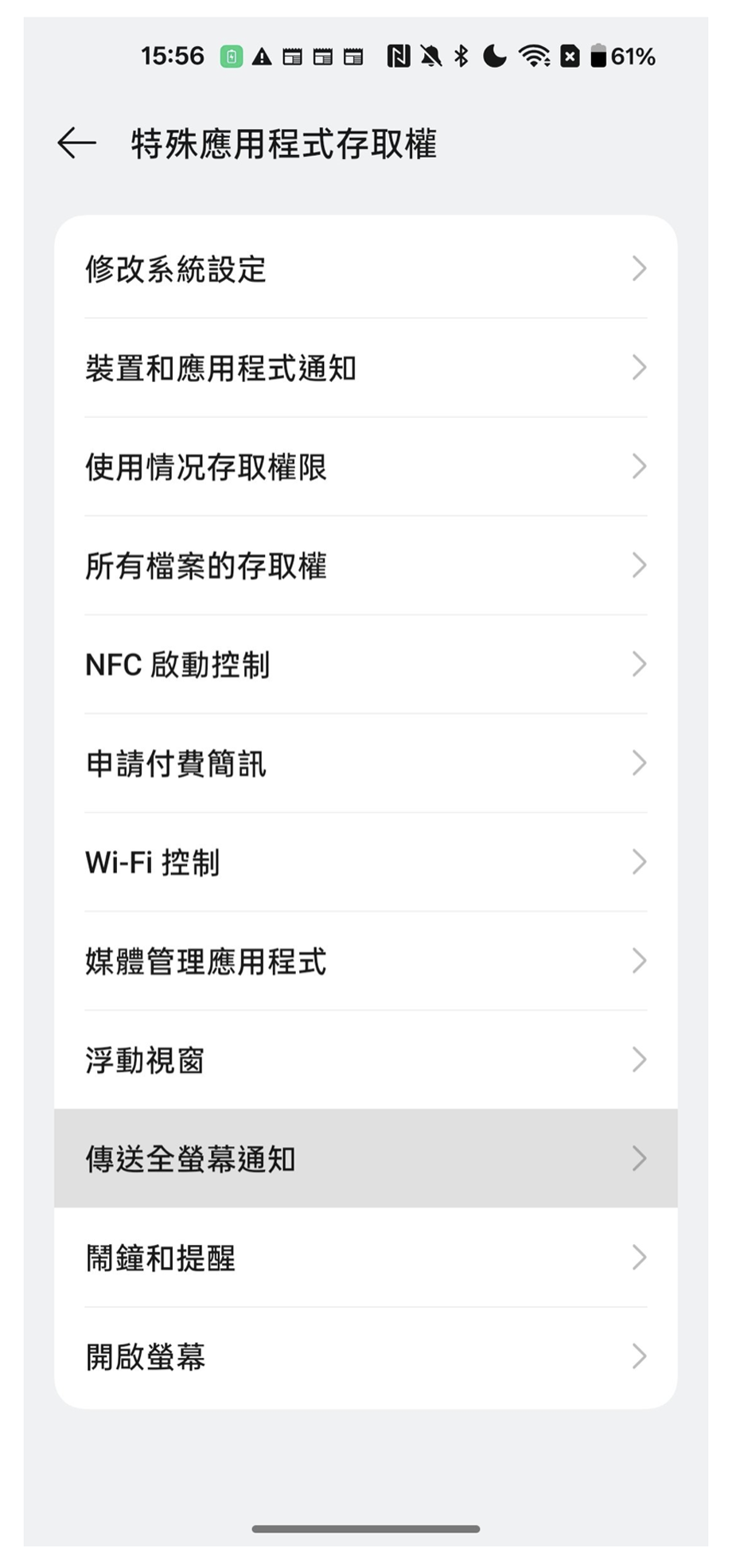Open 所有檔案的存取權
This screenshot has width=732, height=1568.
[x=365, y=566]
